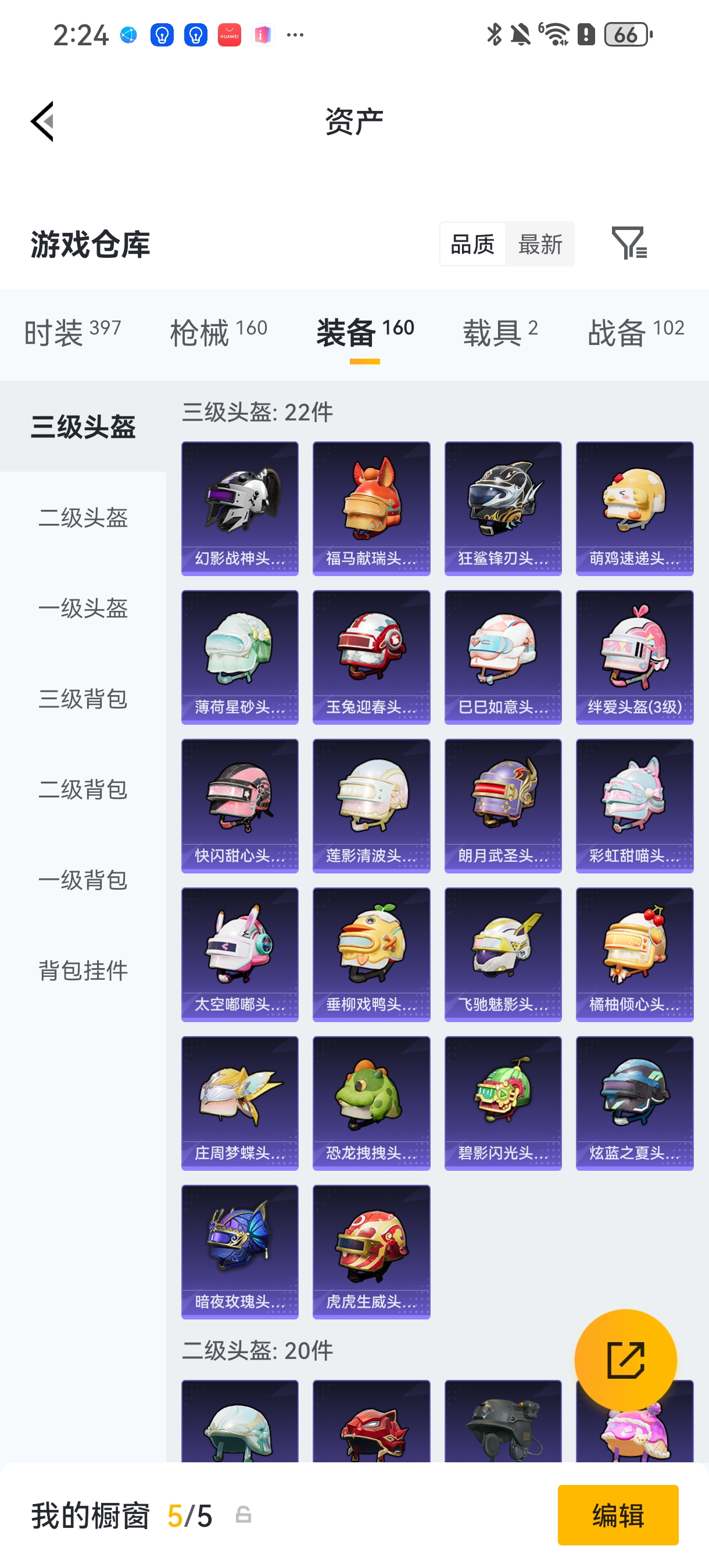Open the 幻影战神 helmet item

point(239,507)
